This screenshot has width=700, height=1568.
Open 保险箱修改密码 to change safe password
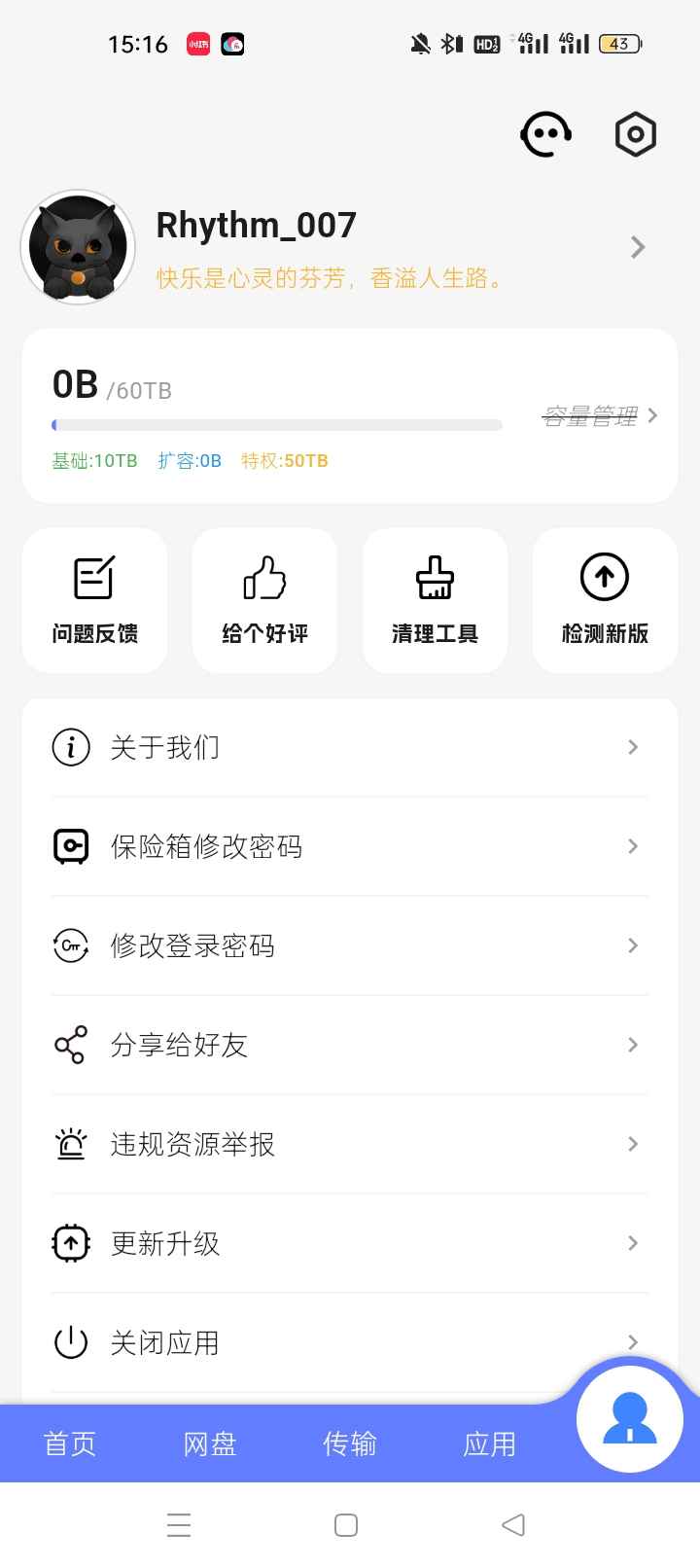pyautogui.click(x=350, y=846)
